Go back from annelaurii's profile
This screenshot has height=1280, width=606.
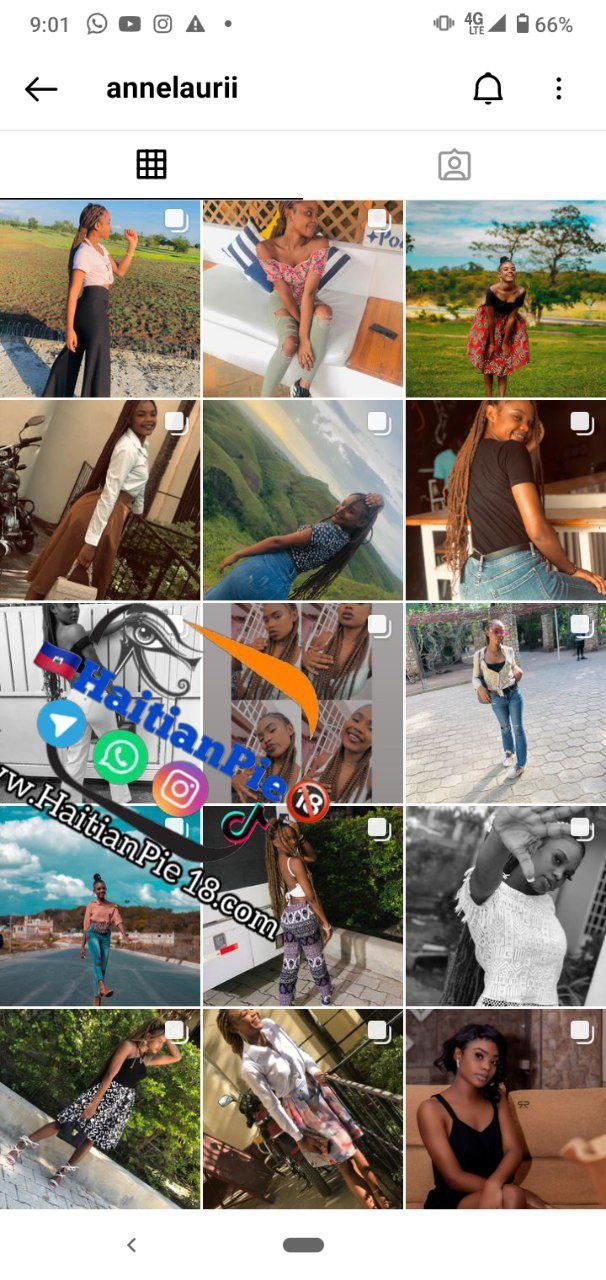coord(41,89)
